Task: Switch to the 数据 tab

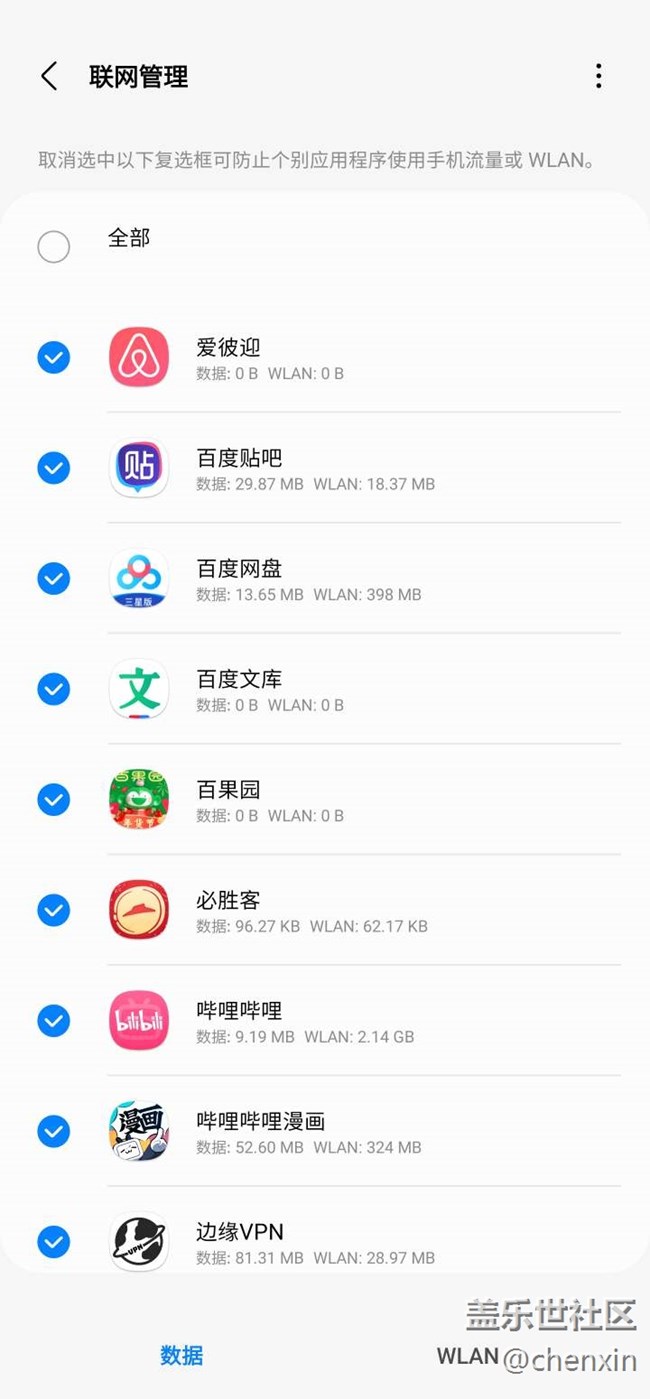Action: [x=182, y=1355]
